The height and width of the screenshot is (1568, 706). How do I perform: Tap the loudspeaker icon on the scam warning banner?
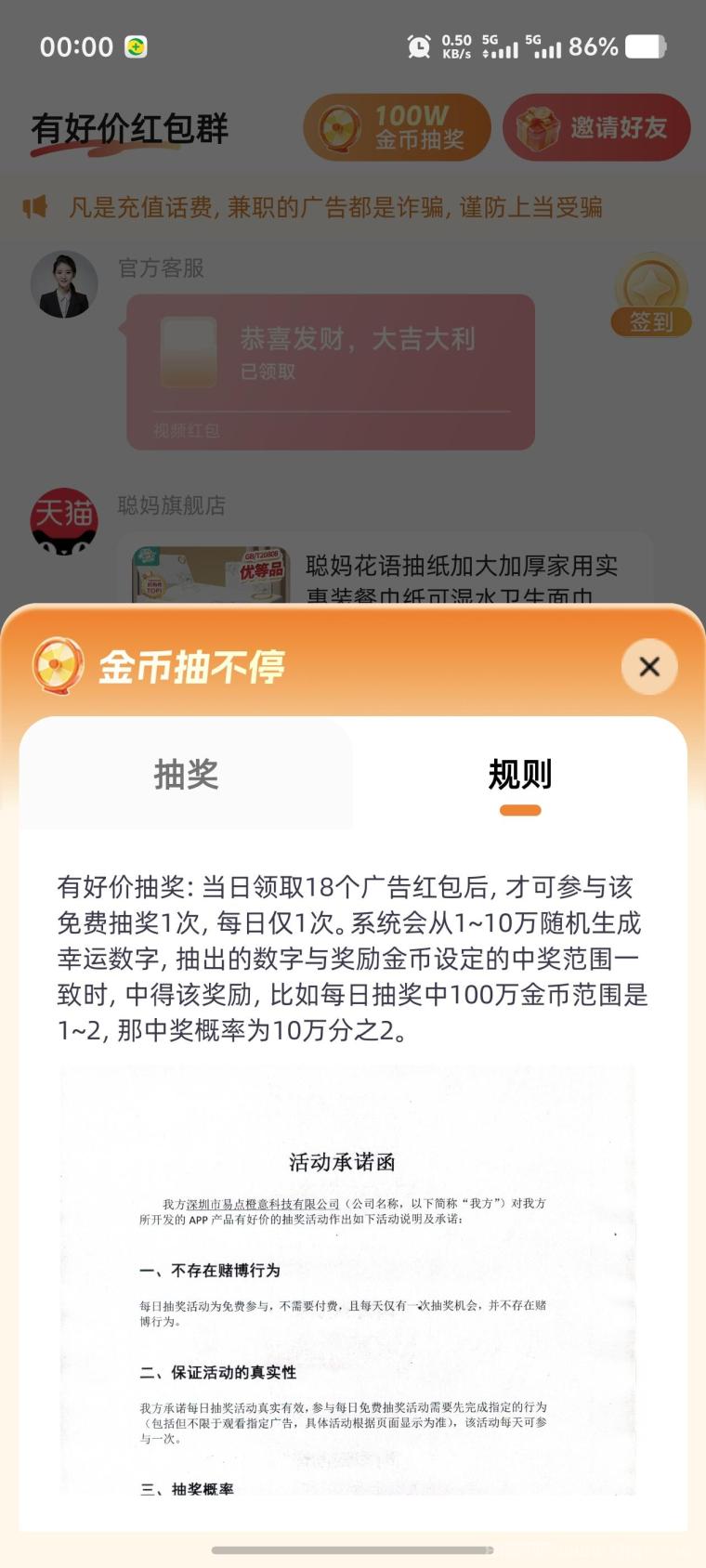coord(33,209)
